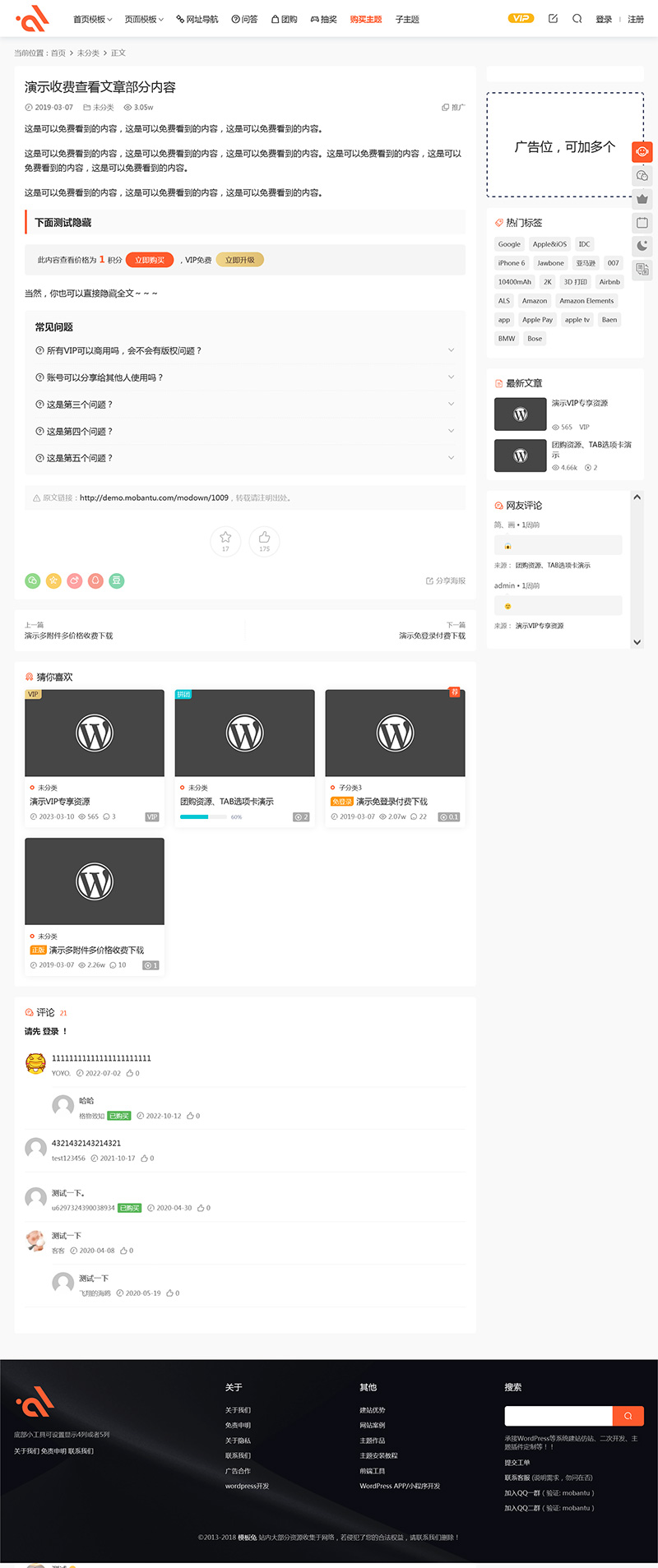Open the search icon in header

pyautogui.click(x=577, y=19)
